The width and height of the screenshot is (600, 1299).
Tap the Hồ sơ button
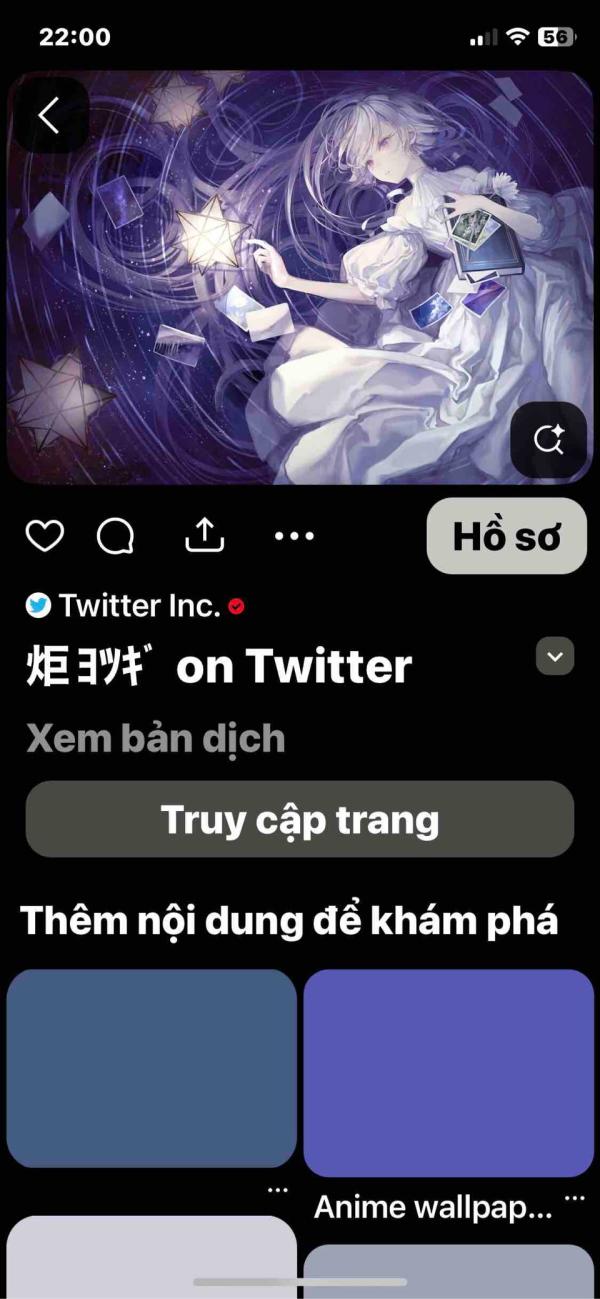(x=507, y=536)
